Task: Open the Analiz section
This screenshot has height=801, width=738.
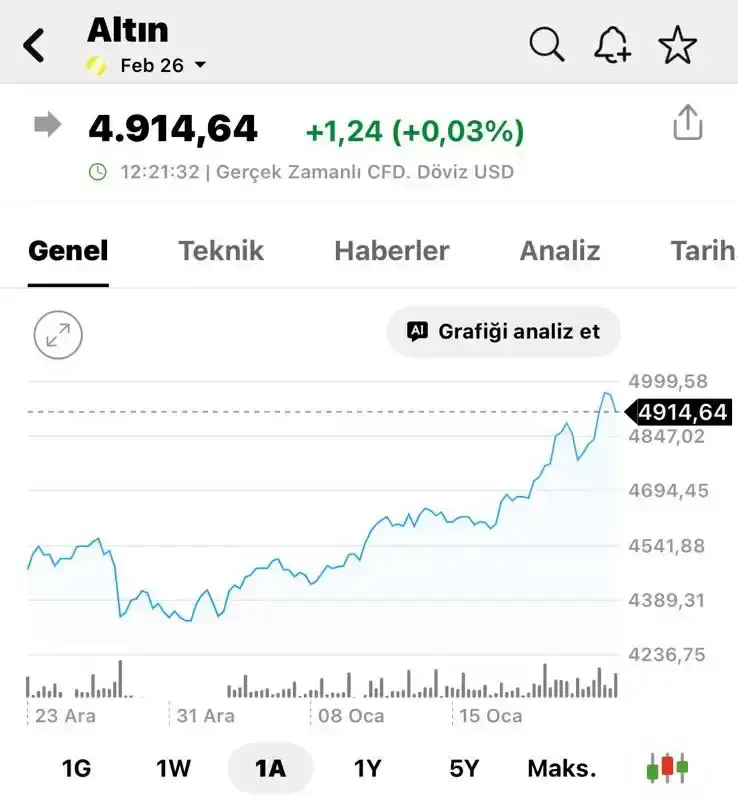Action: (559, 251)
